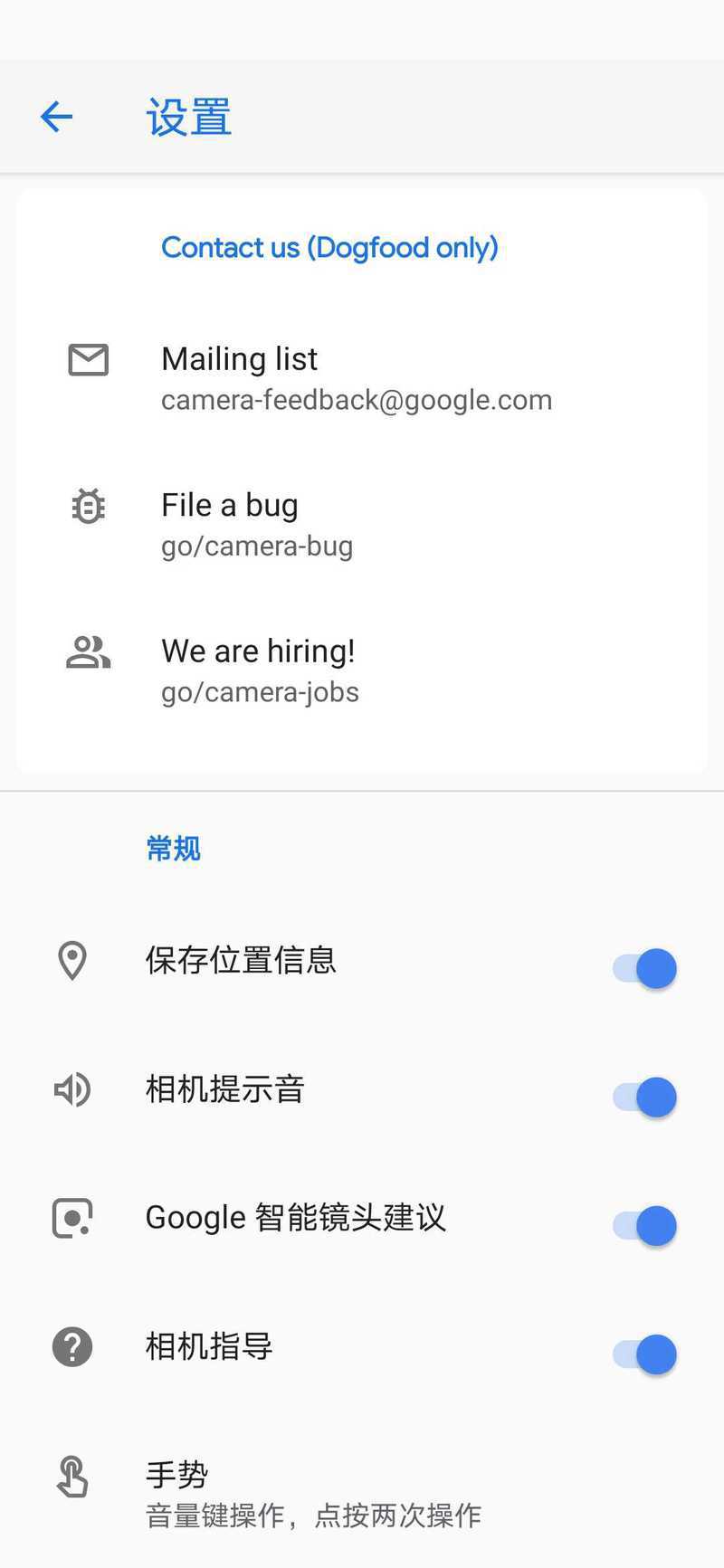Open 手势 settings row
Viewport: 724px width, 1568px height.
coord(312,1494)
